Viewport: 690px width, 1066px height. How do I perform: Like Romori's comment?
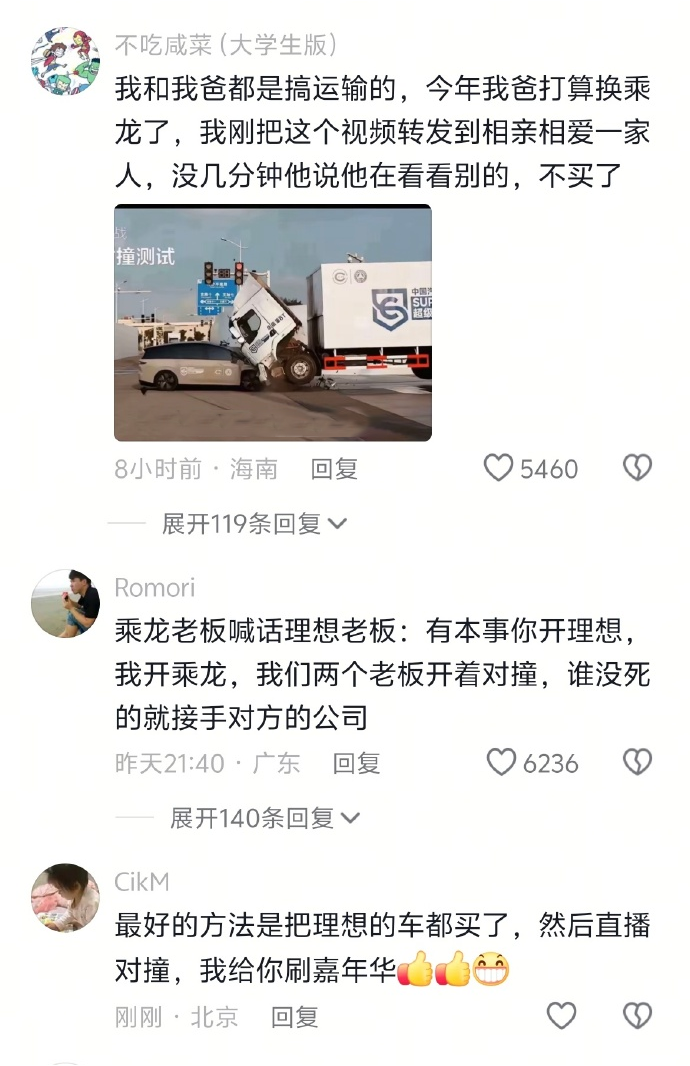tap(501, 763)
